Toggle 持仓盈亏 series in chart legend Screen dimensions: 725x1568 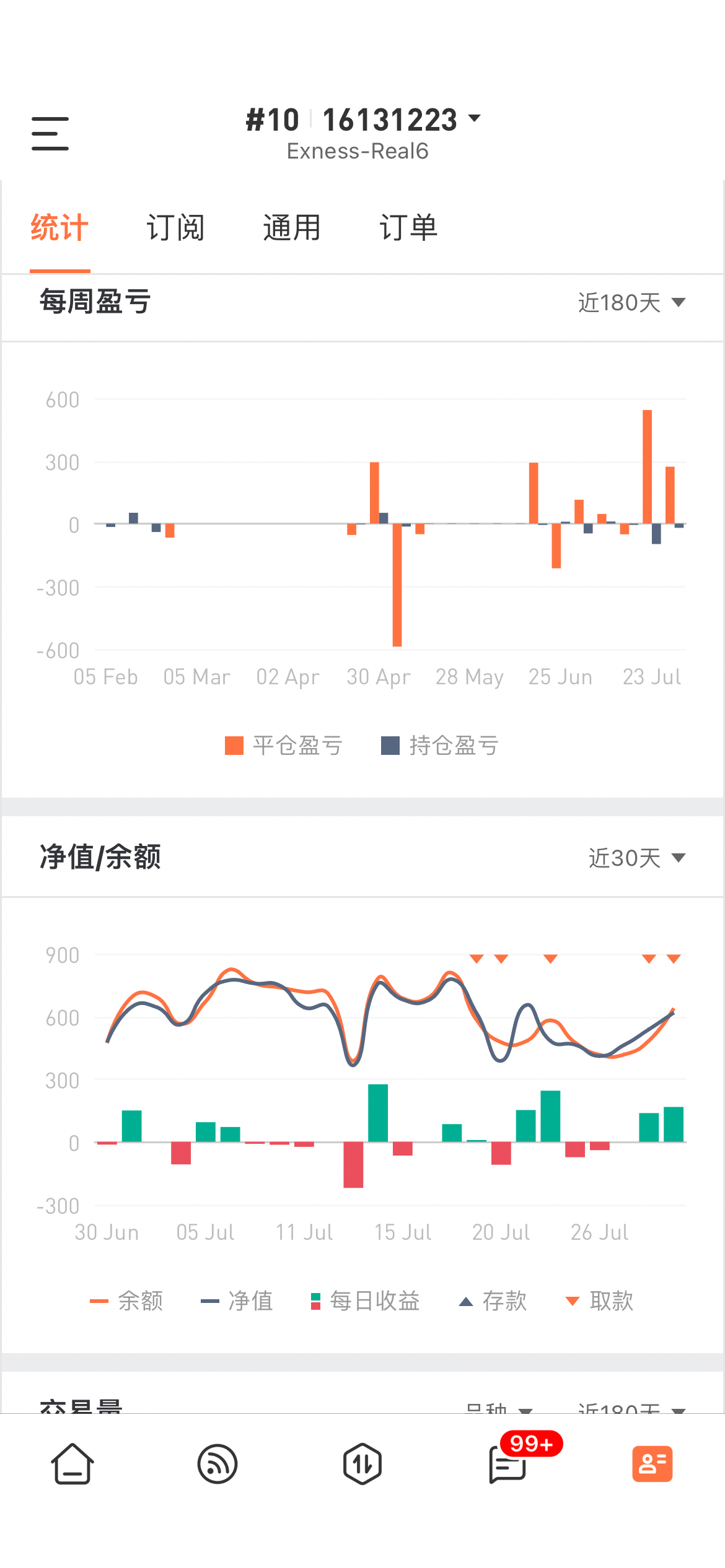click(x=440, y=746)
